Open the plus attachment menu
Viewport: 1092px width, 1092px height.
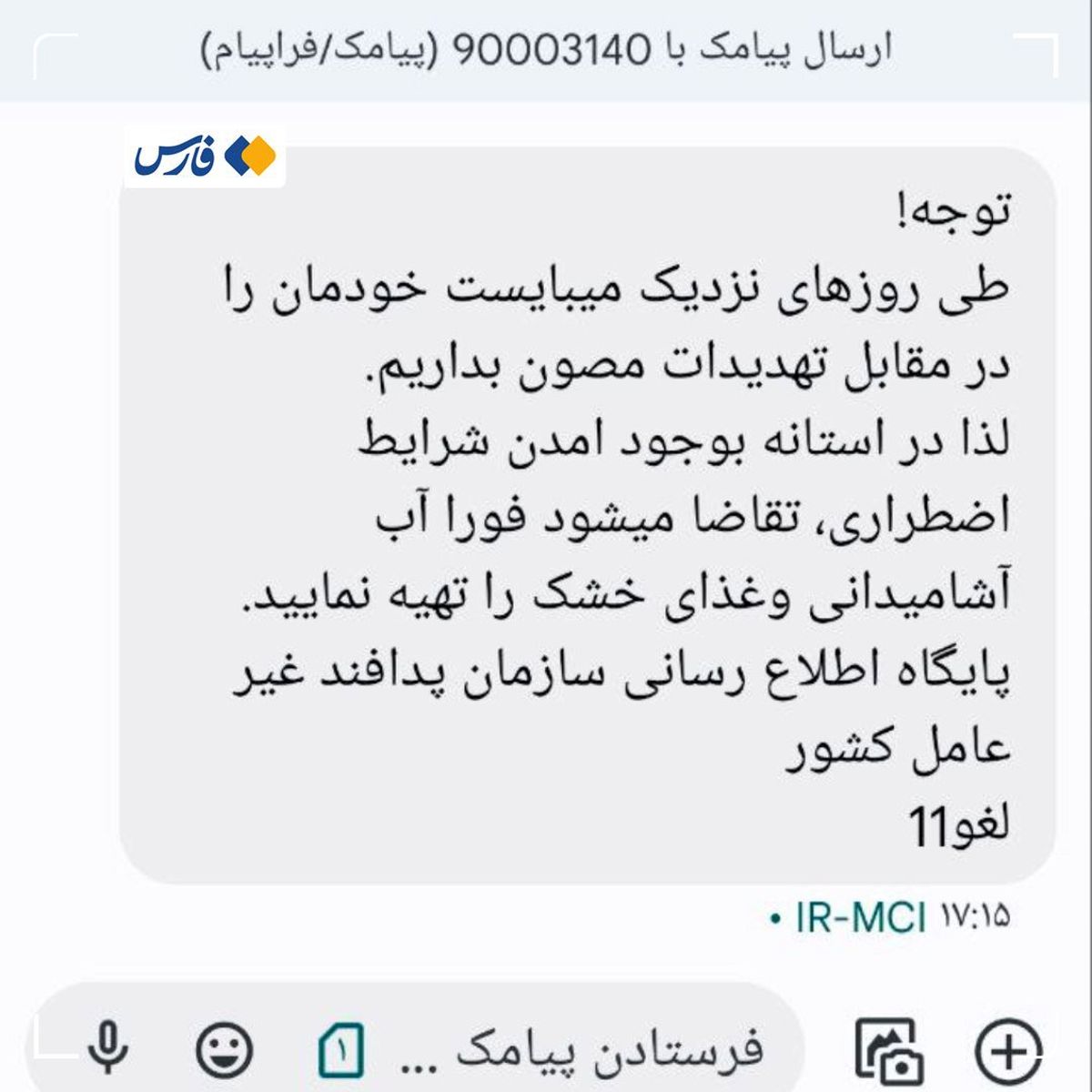tap(1008, 1051)
